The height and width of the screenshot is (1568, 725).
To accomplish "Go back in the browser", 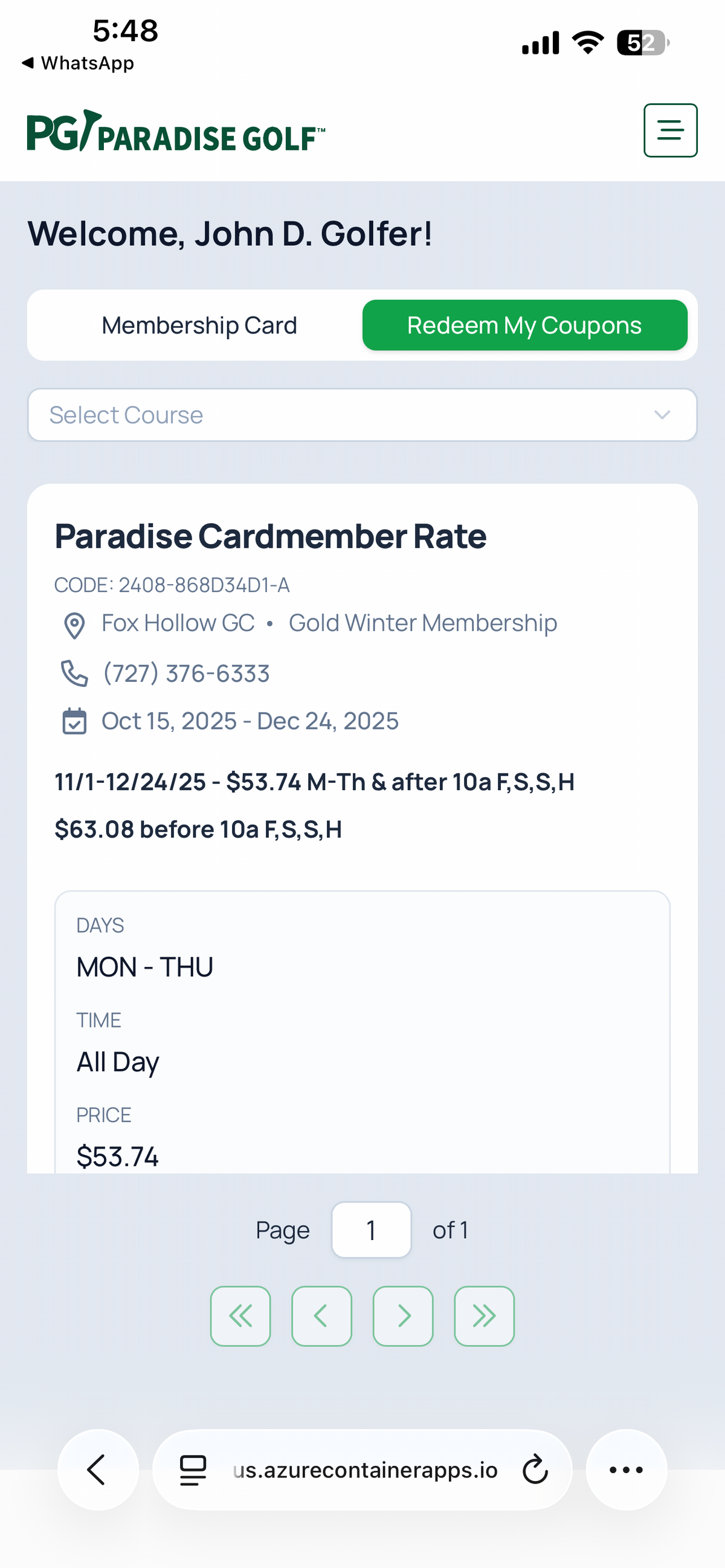I will click(x=97, y=1470).
